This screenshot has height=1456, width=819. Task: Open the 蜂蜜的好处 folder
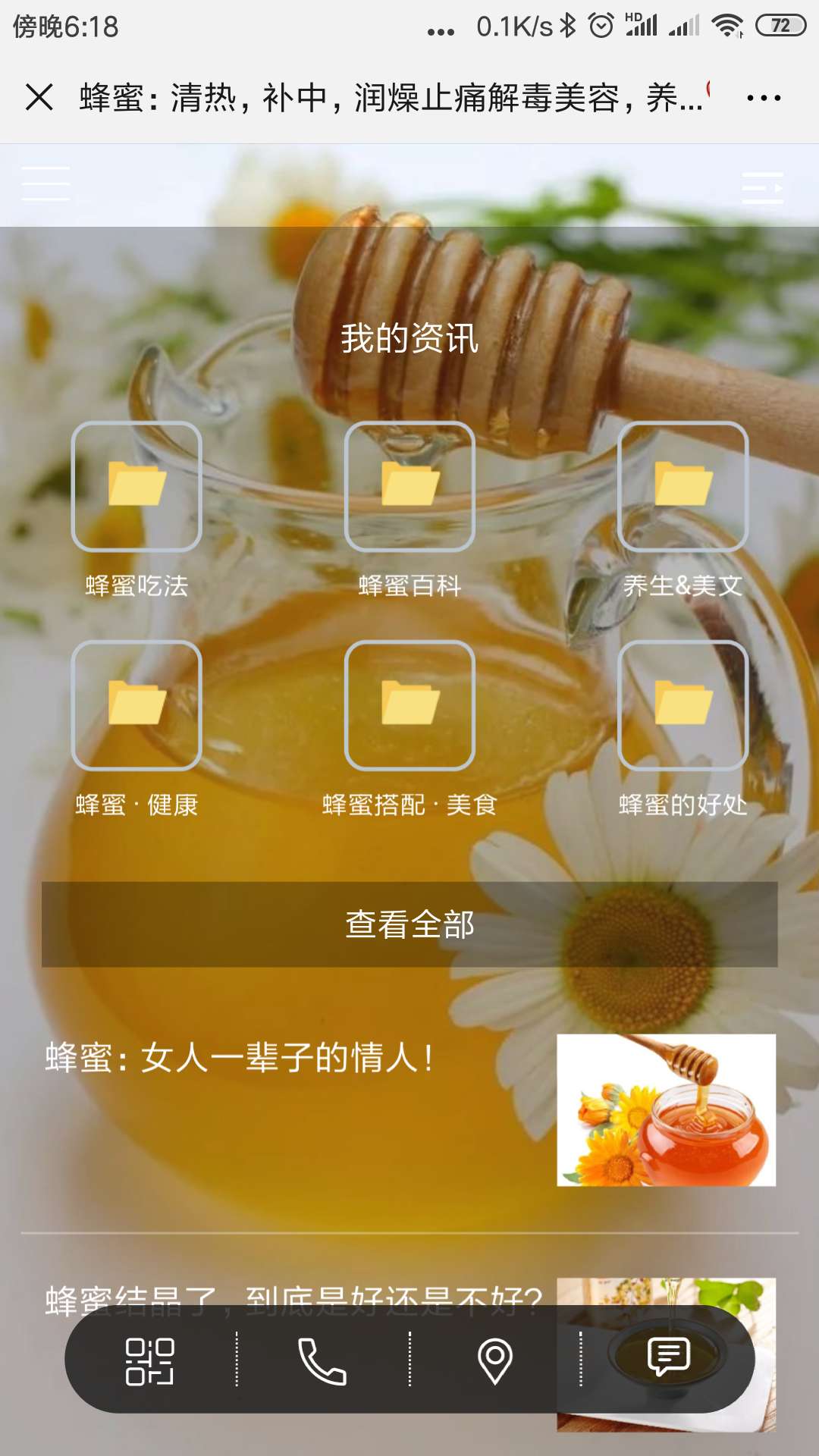coord(682,705)
